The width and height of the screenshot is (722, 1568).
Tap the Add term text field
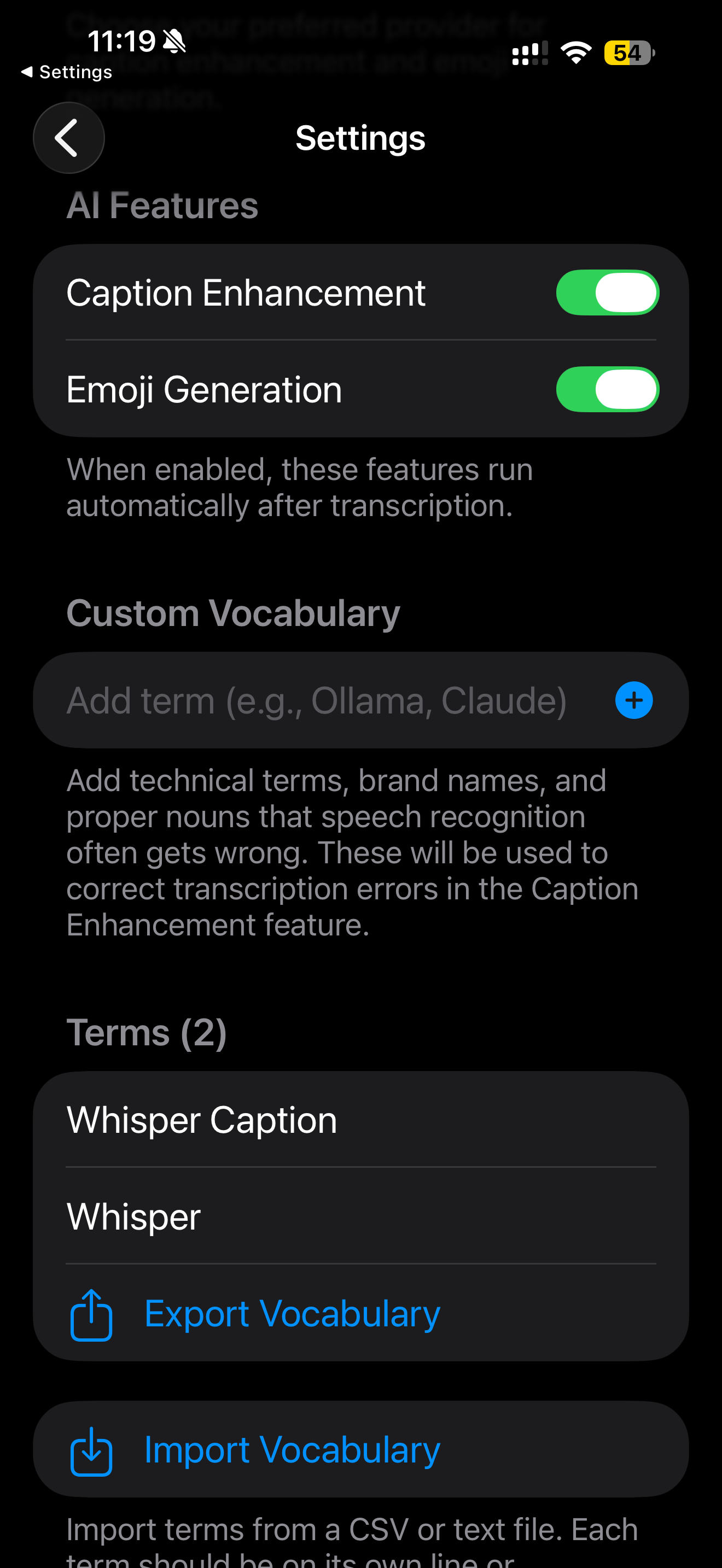[317, 700]
